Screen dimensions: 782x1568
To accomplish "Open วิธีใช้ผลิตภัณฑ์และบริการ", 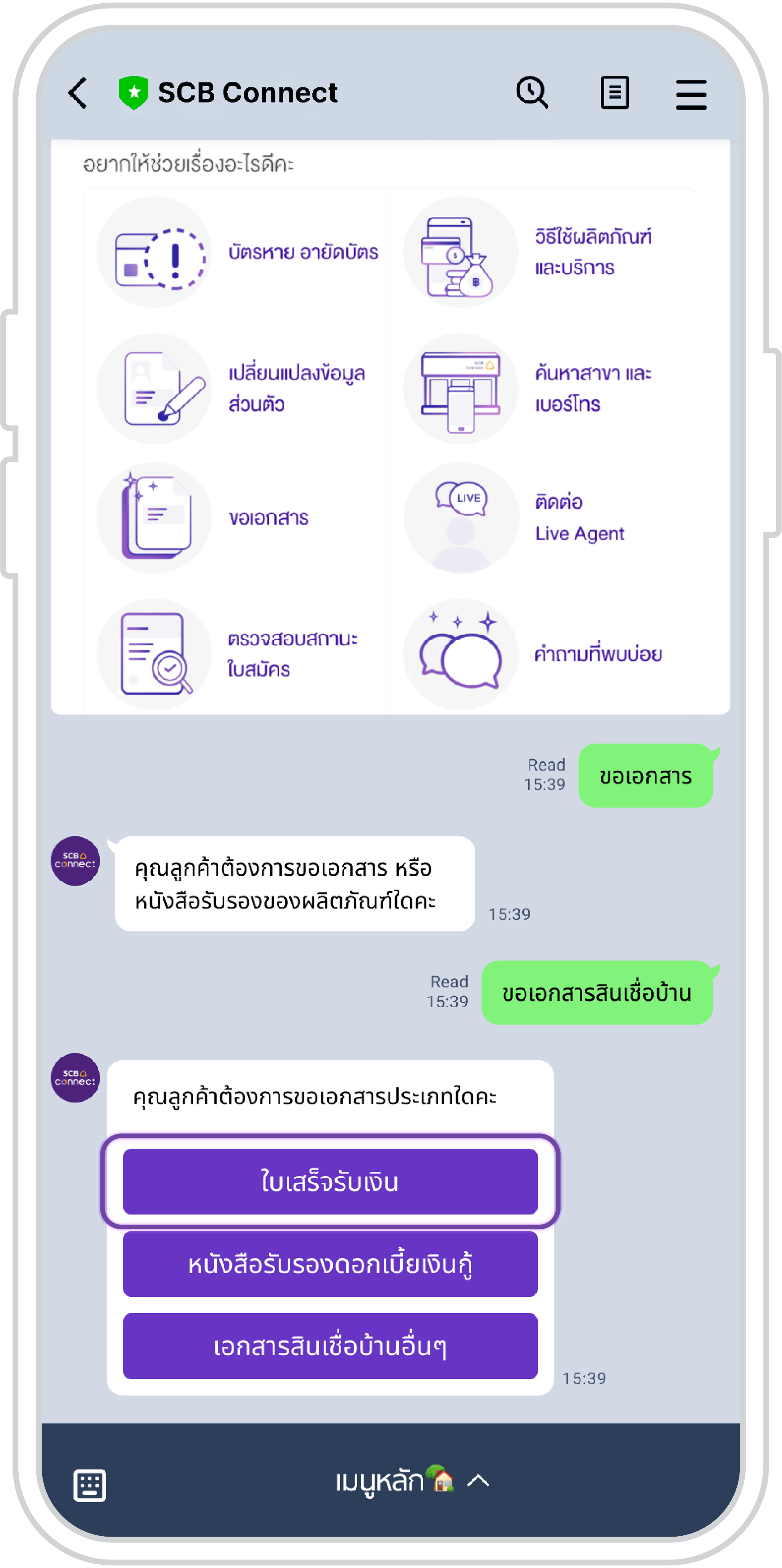I will [x=543, y=252].
